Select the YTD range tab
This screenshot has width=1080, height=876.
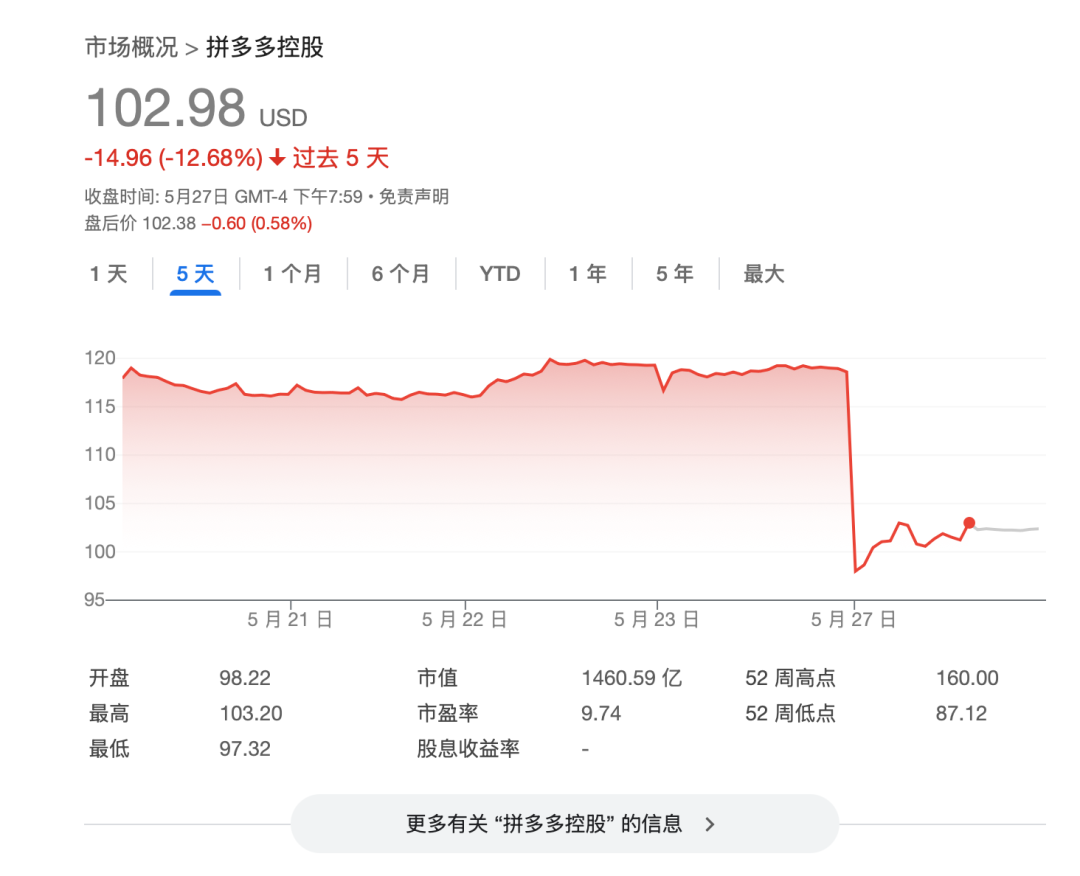(x=500, y=274)
